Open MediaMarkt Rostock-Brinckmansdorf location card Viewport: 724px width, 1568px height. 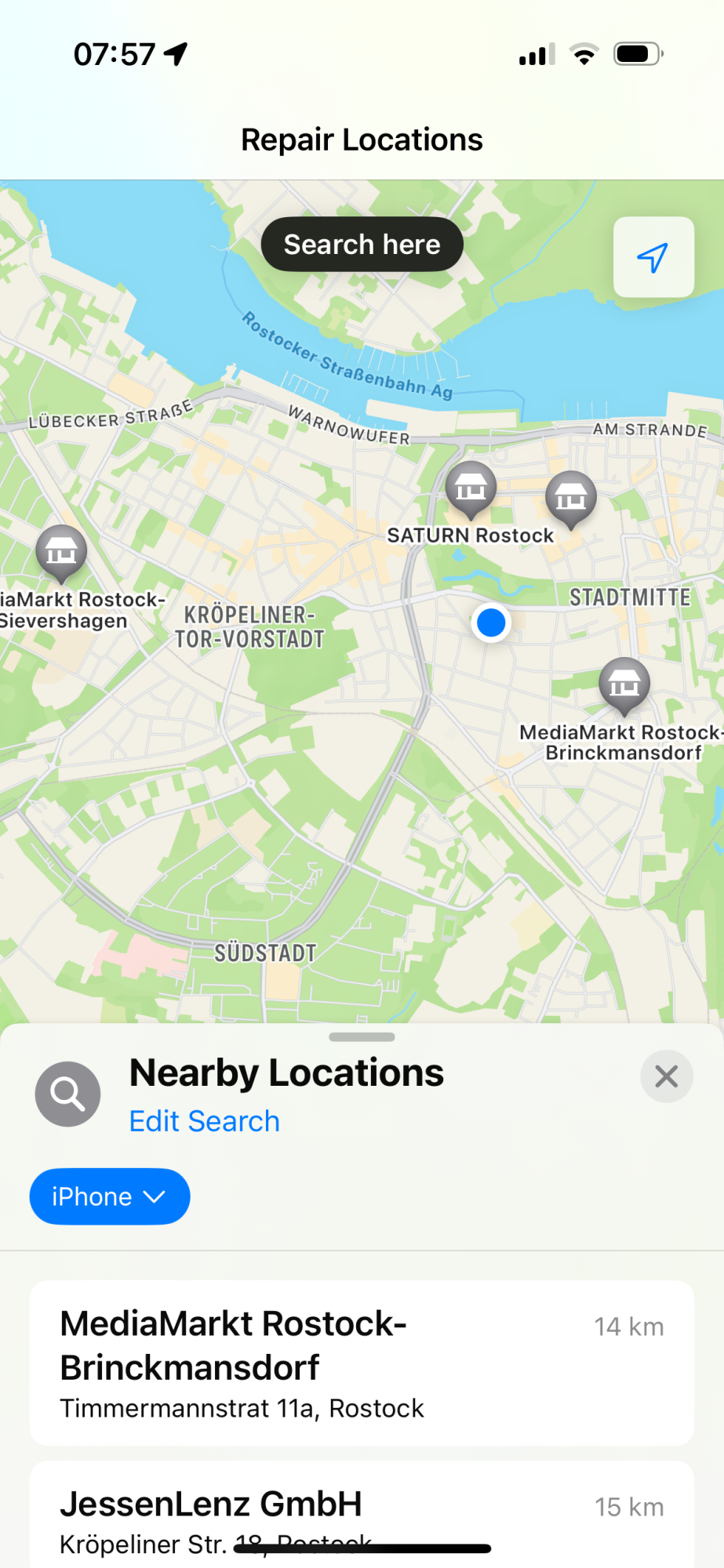[x=362, y=1363]
